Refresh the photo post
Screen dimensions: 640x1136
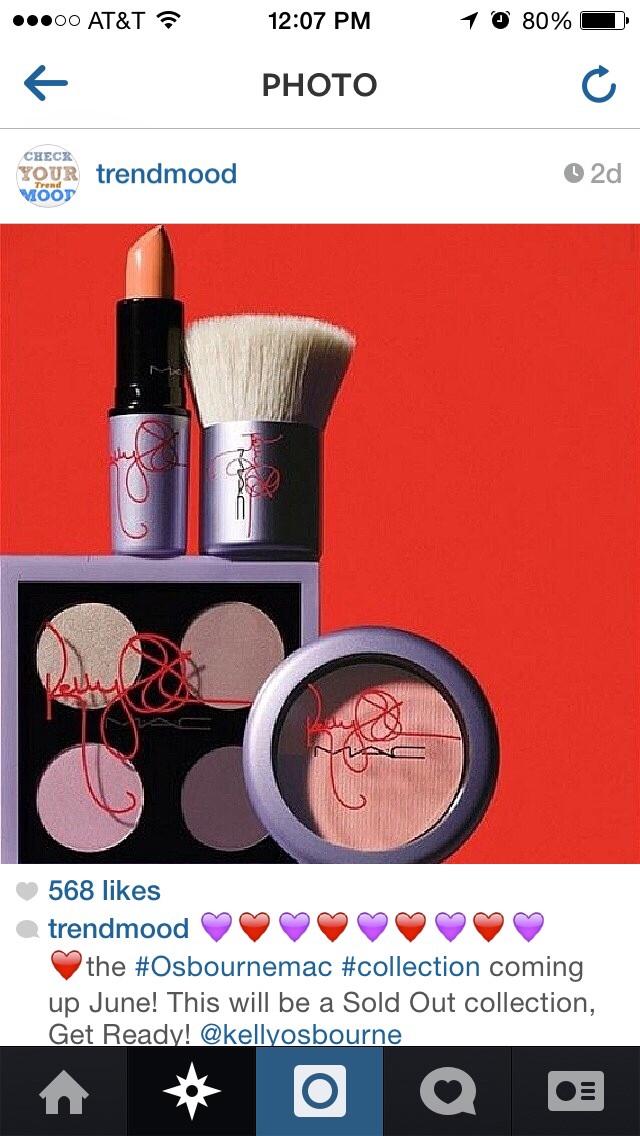point(599,85)
